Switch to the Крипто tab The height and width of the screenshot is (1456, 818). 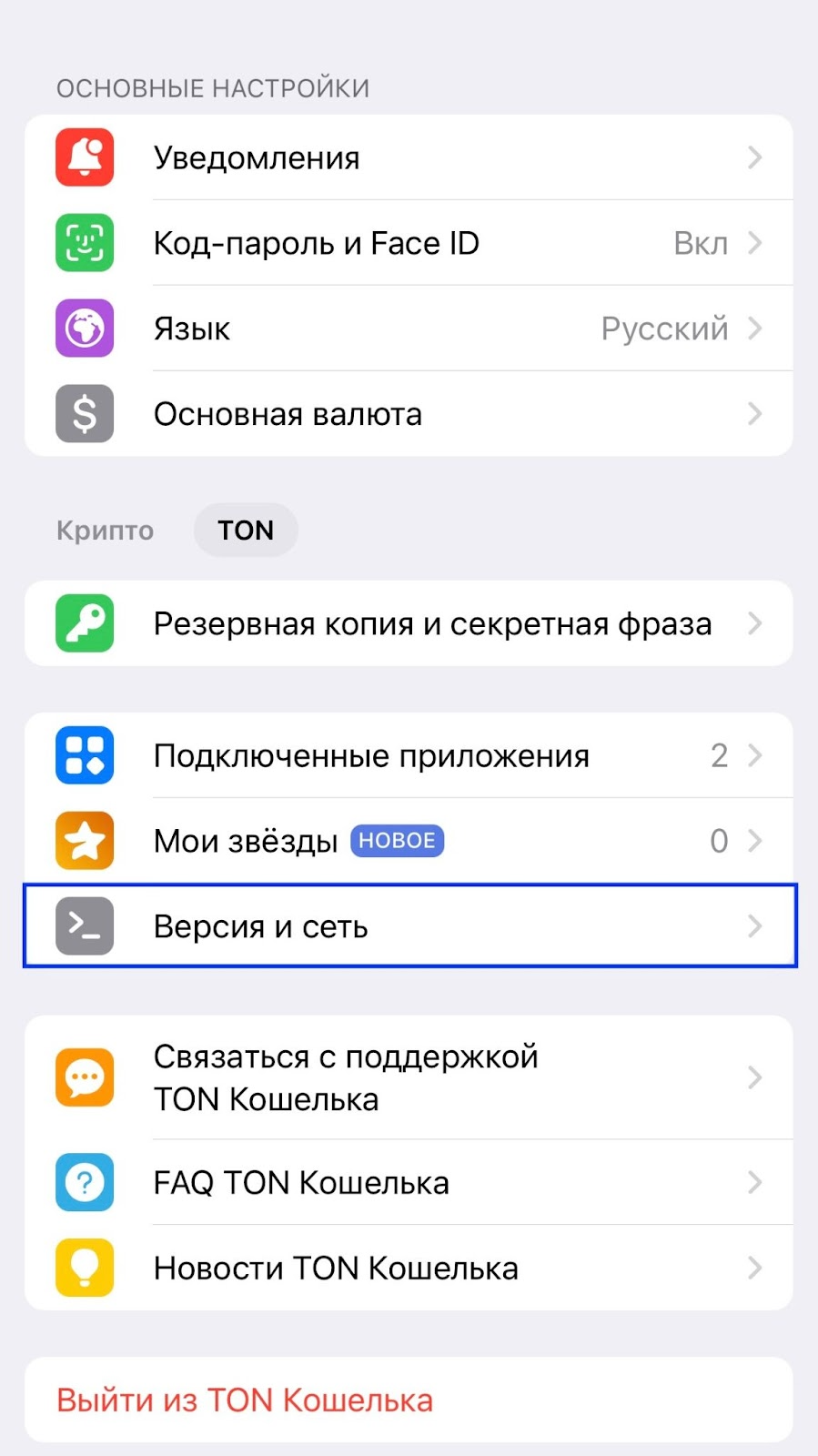tap(105, 531)
